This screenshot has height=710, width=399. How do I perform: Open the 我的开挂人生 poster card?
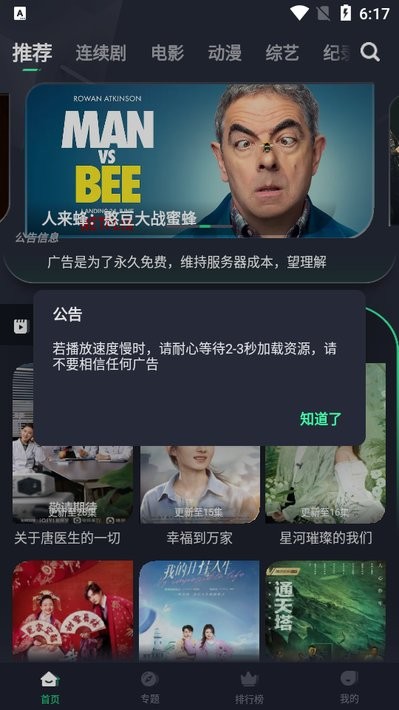pos(200,611)
